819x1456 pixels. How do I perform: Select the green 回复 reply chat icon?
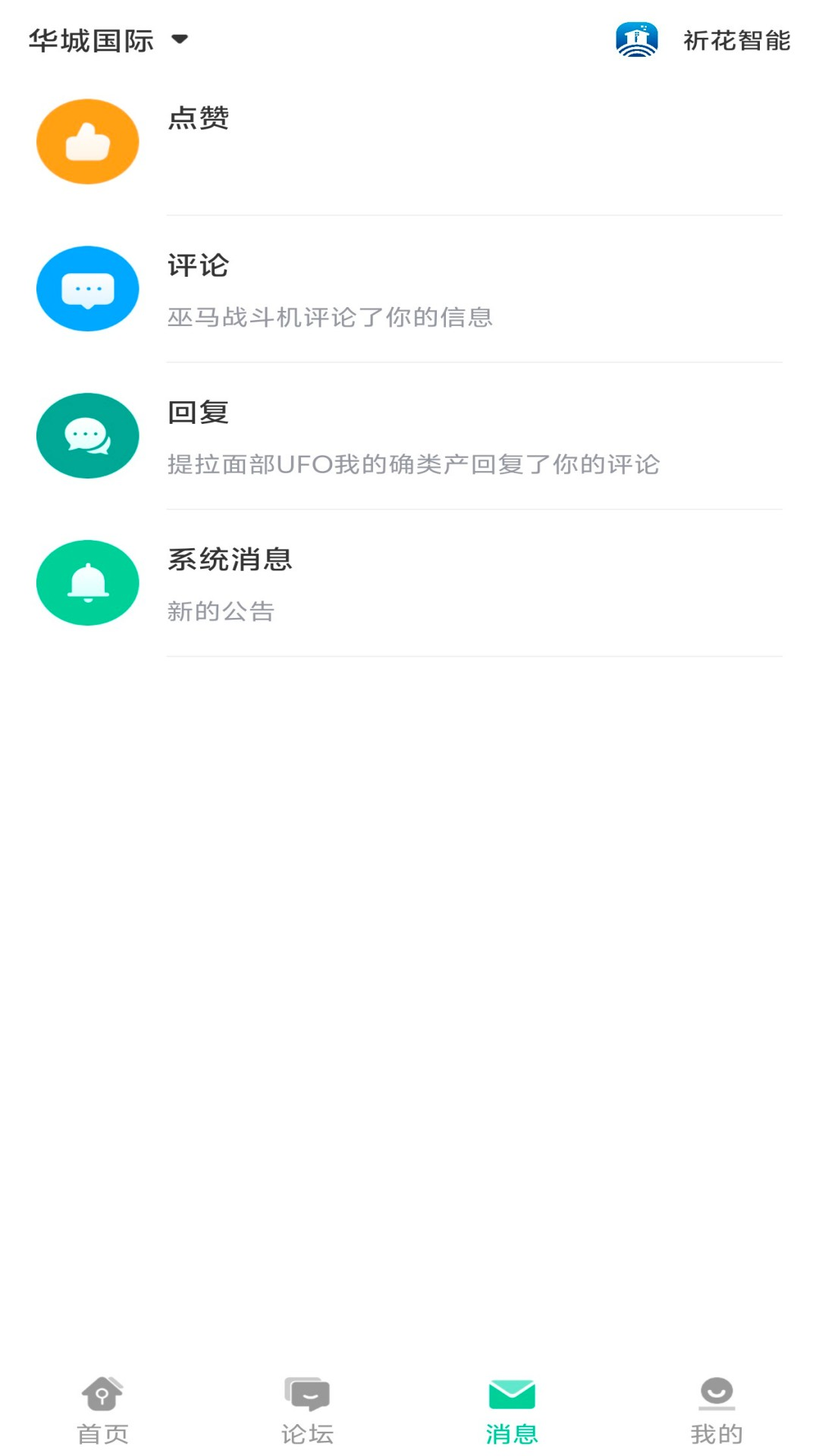pyautogui.click(x=86, y=435)
